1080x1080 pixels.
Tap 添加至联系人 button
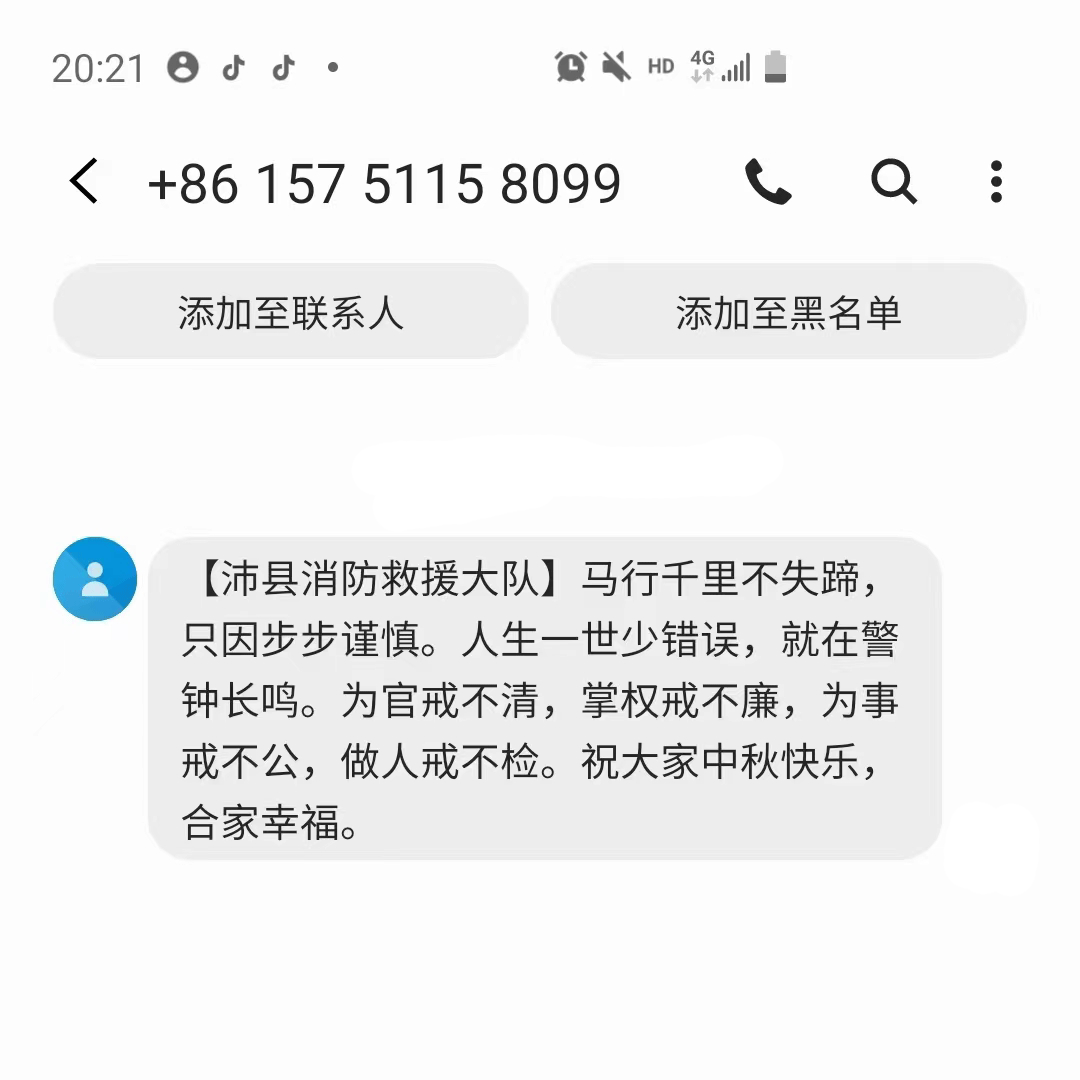[290, 312]
